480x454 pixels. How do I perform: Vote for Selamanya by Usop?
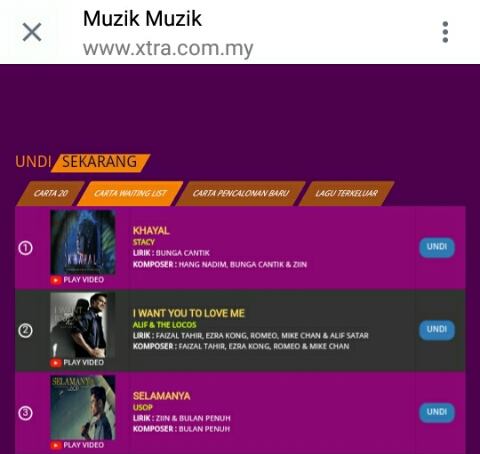(437, 413)
